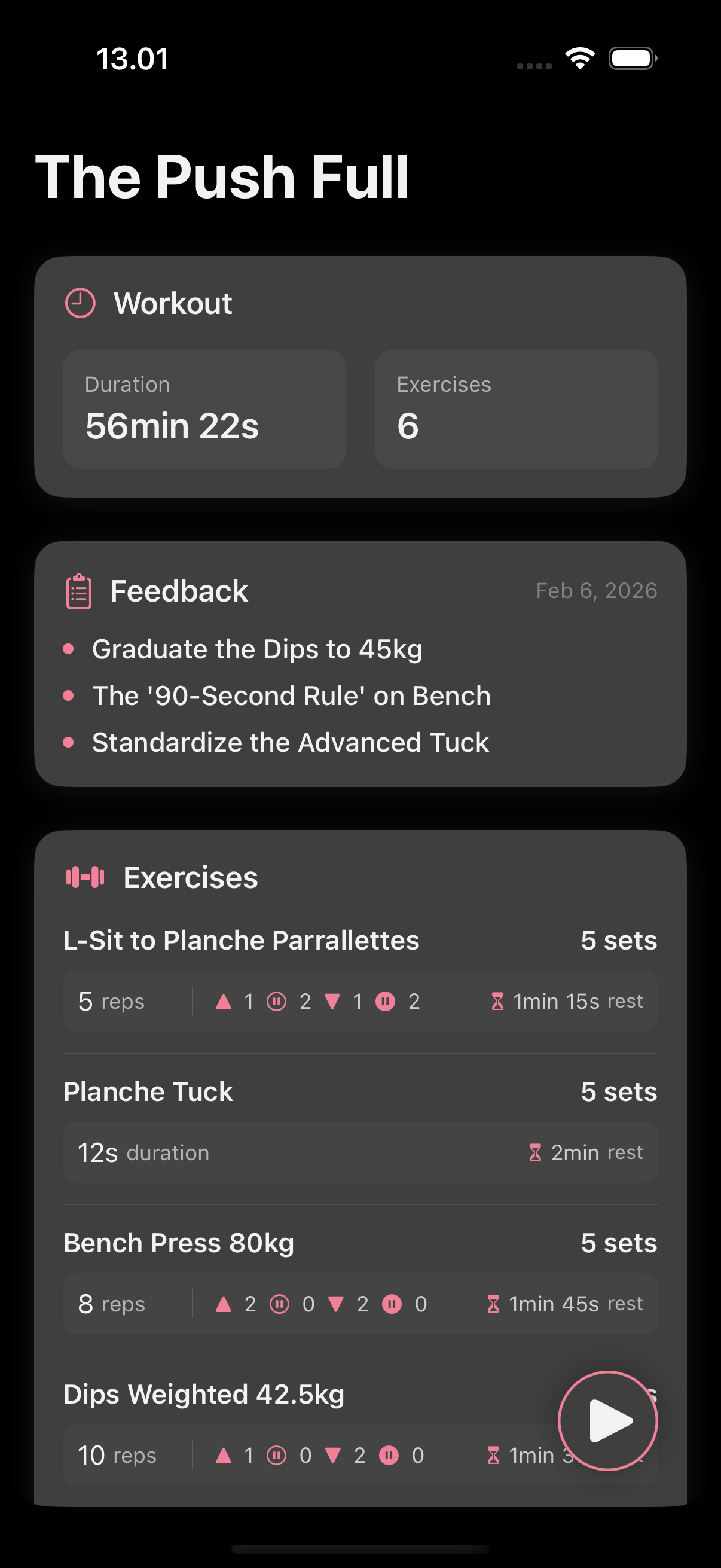Click the down-triangle tempo icon on Dips Weighted
The height and width of the screenshot is (1568, 721).
(334, 1456)
